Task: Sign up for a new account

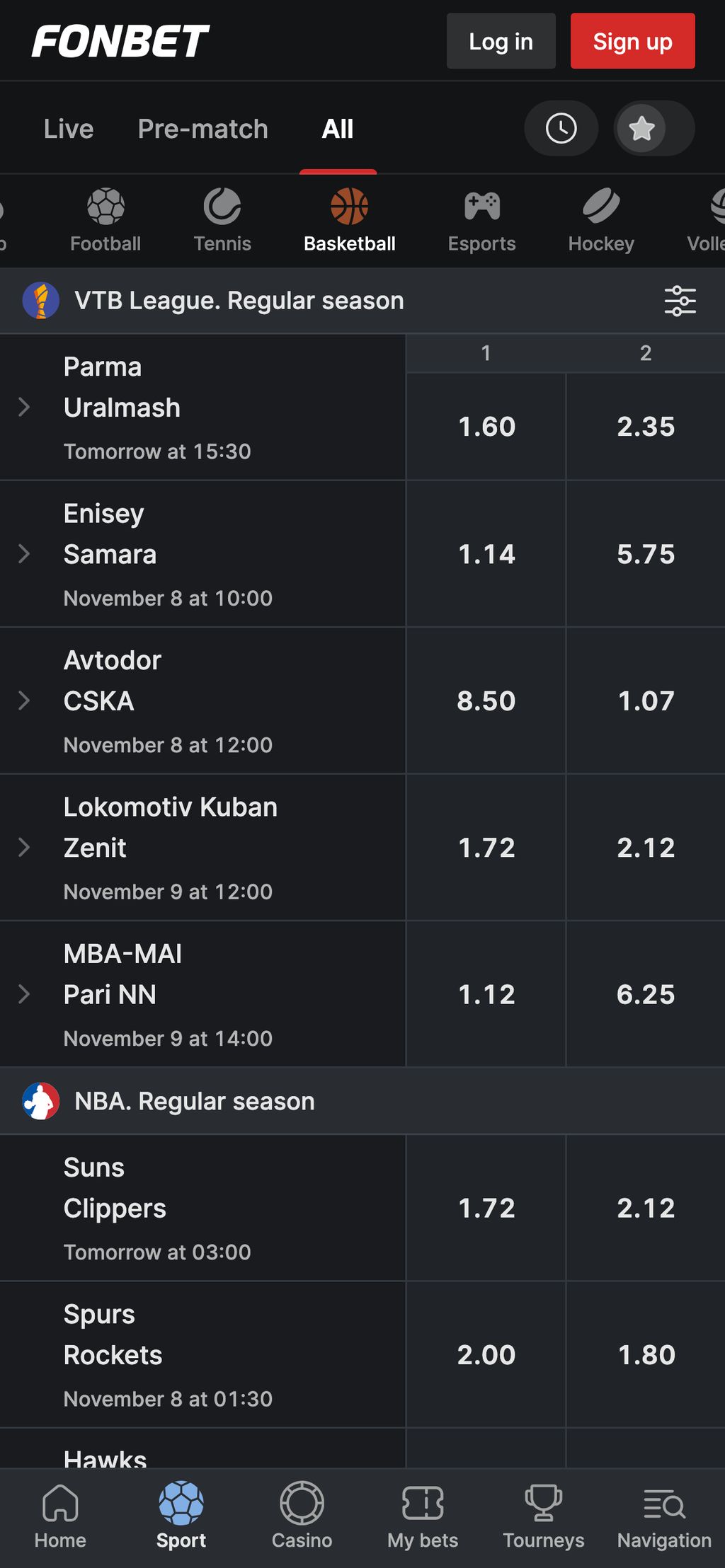Action: 632,41
